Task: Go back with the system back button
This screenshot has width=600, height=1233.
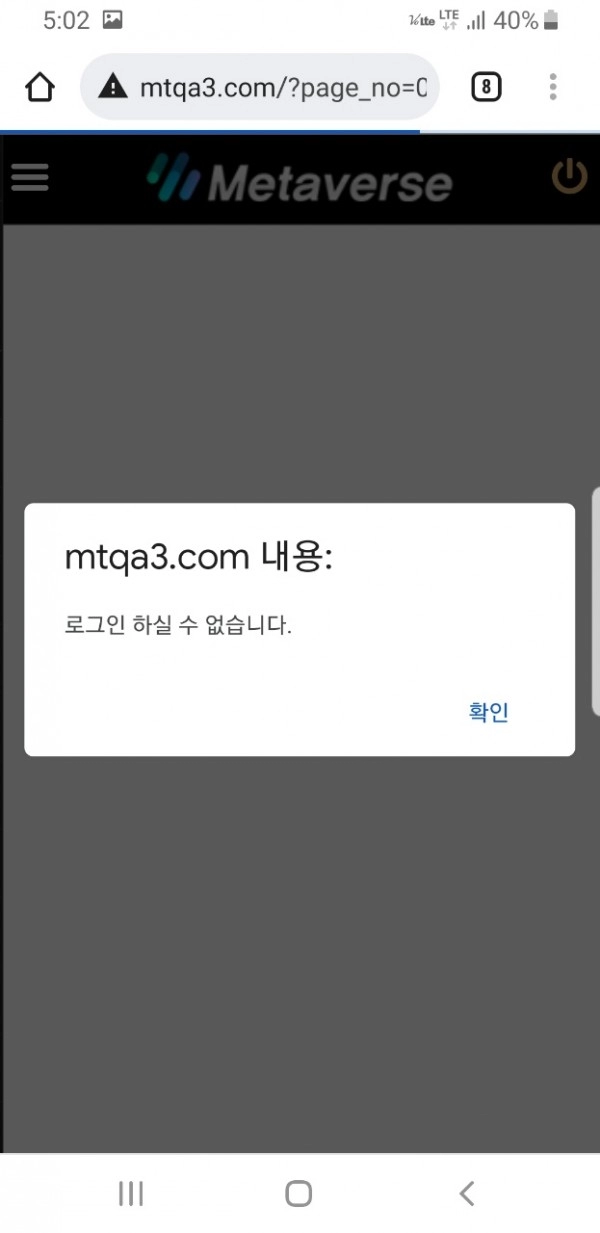Action: [x=466, y=1193]
